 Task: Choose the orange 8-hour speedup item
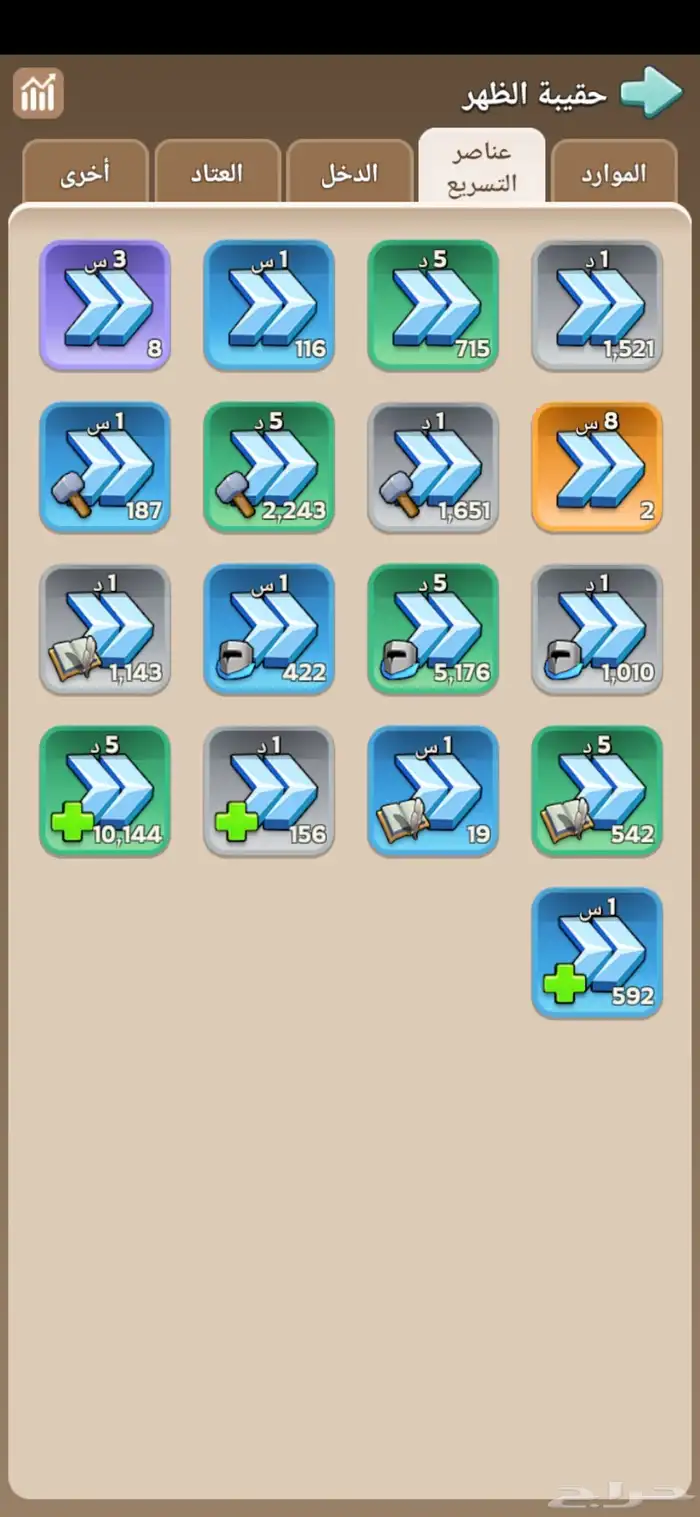597,467
